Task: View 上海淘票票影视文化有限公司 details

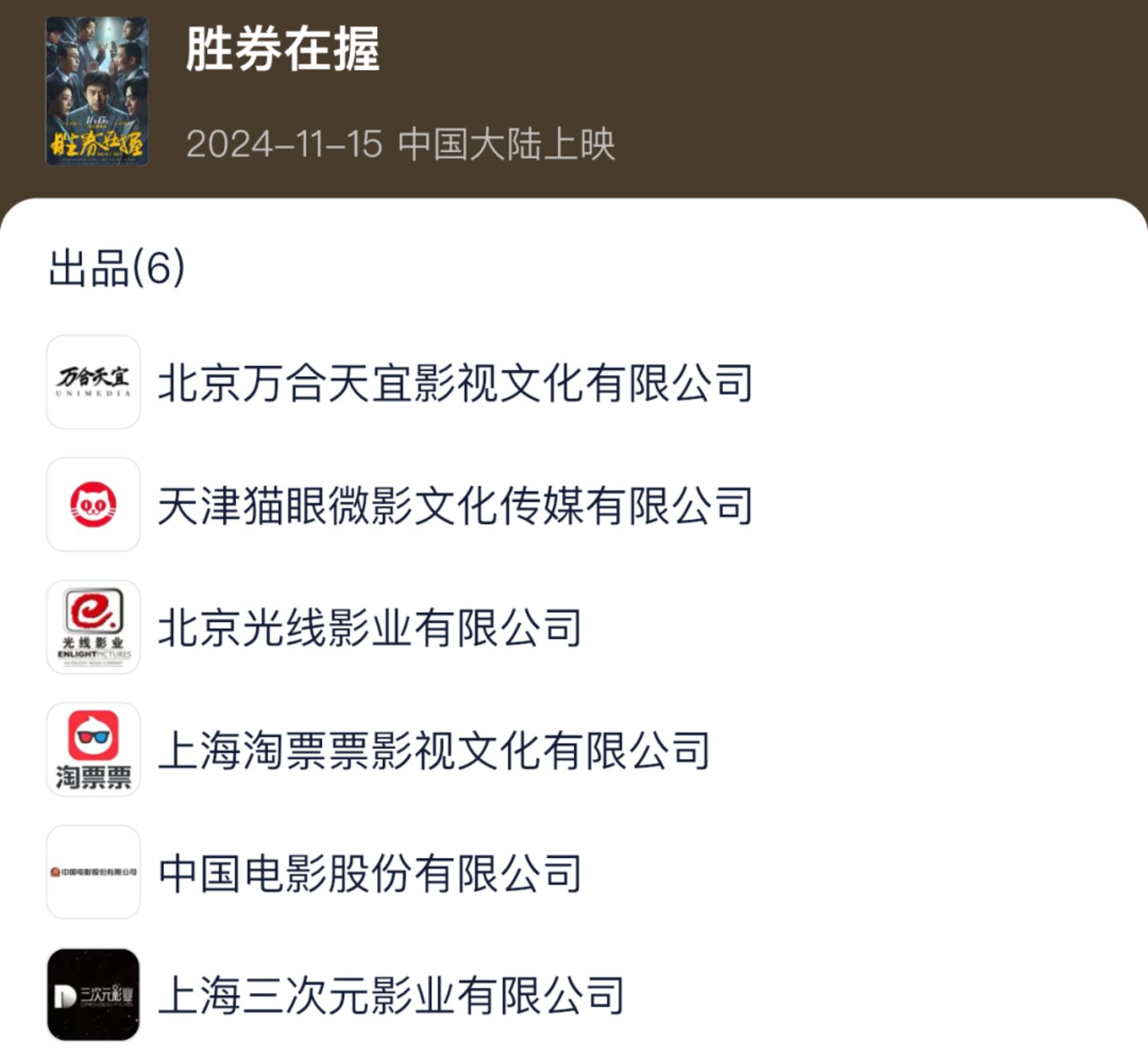Action: pyautogui.click(x=433, y=751)
